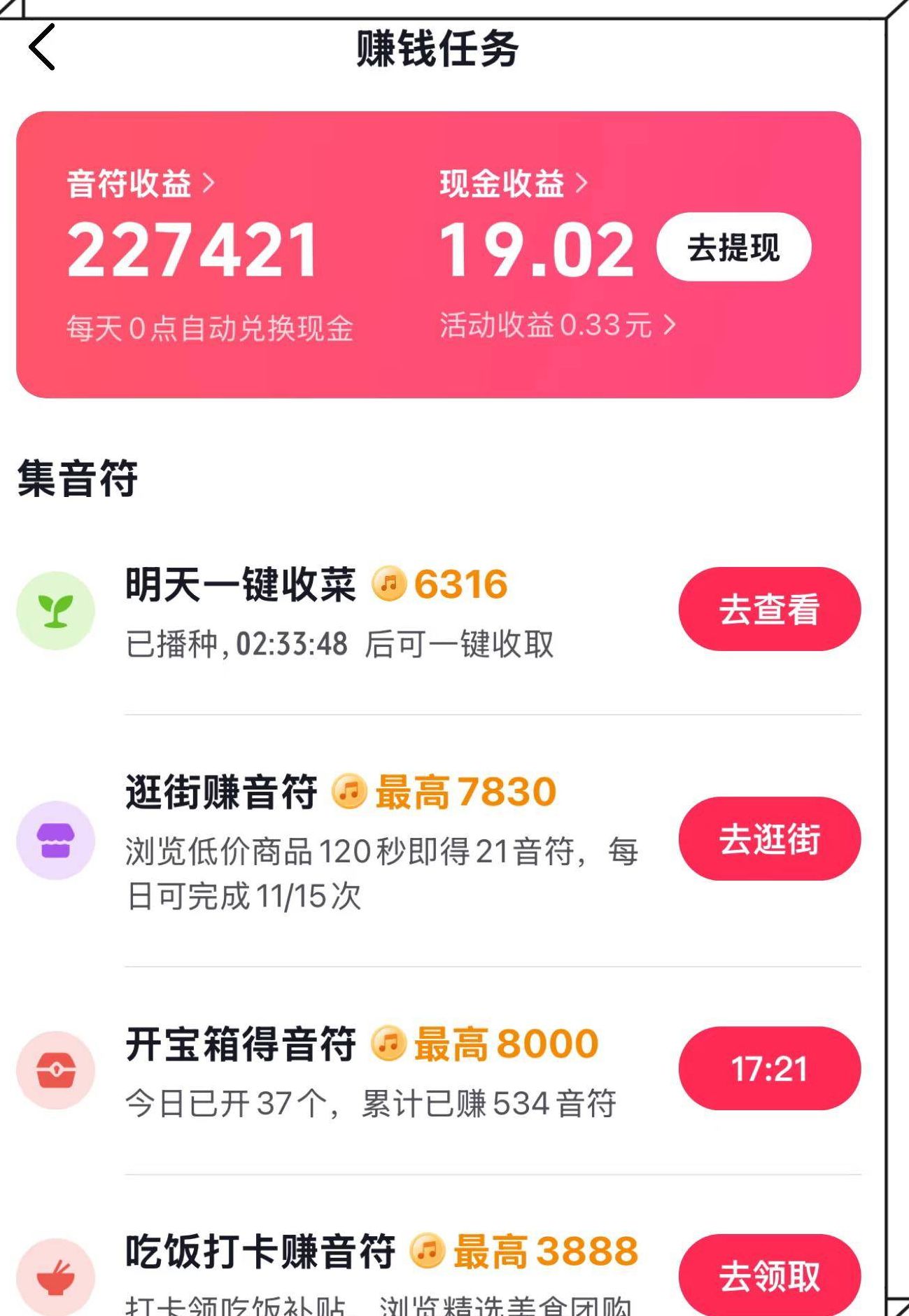Tap 去领取 for 吃饭打卡赚音符
Viewport: 909px width, 1316px height.
769,1275
